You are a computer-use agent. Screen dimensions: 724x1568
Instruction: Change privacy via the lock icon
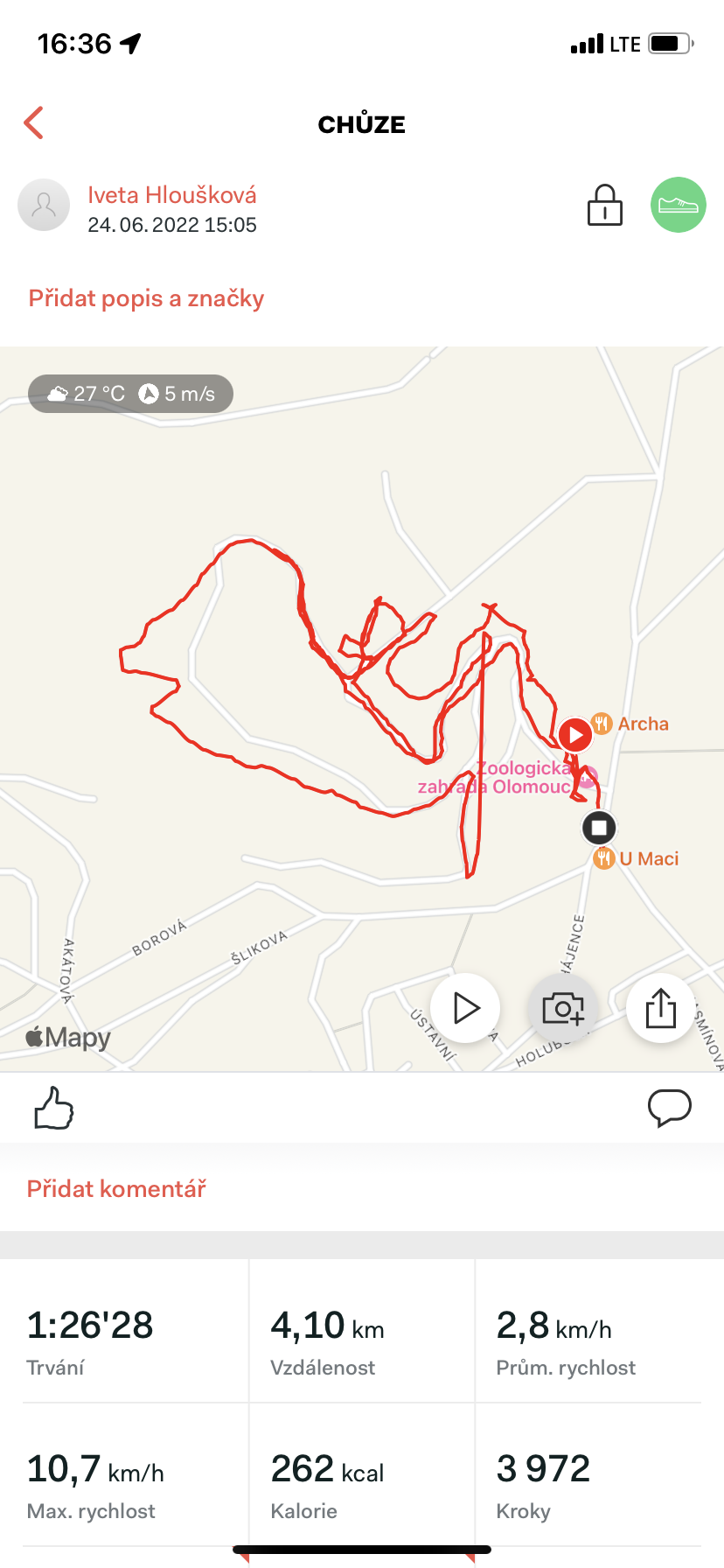[604, 205]
